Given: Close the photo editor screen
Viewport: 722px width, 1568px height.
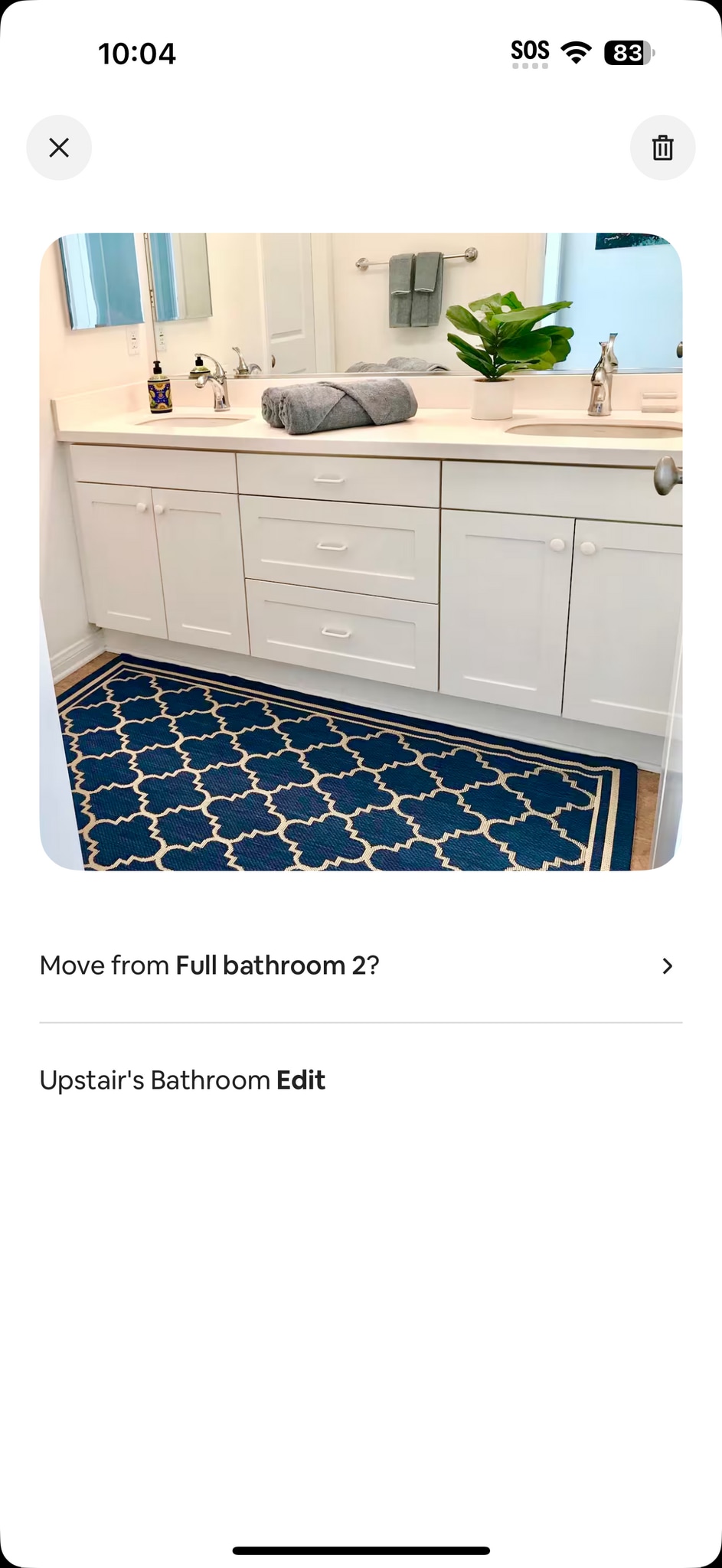Looking at the screenshot, I should tap(59, 148).
